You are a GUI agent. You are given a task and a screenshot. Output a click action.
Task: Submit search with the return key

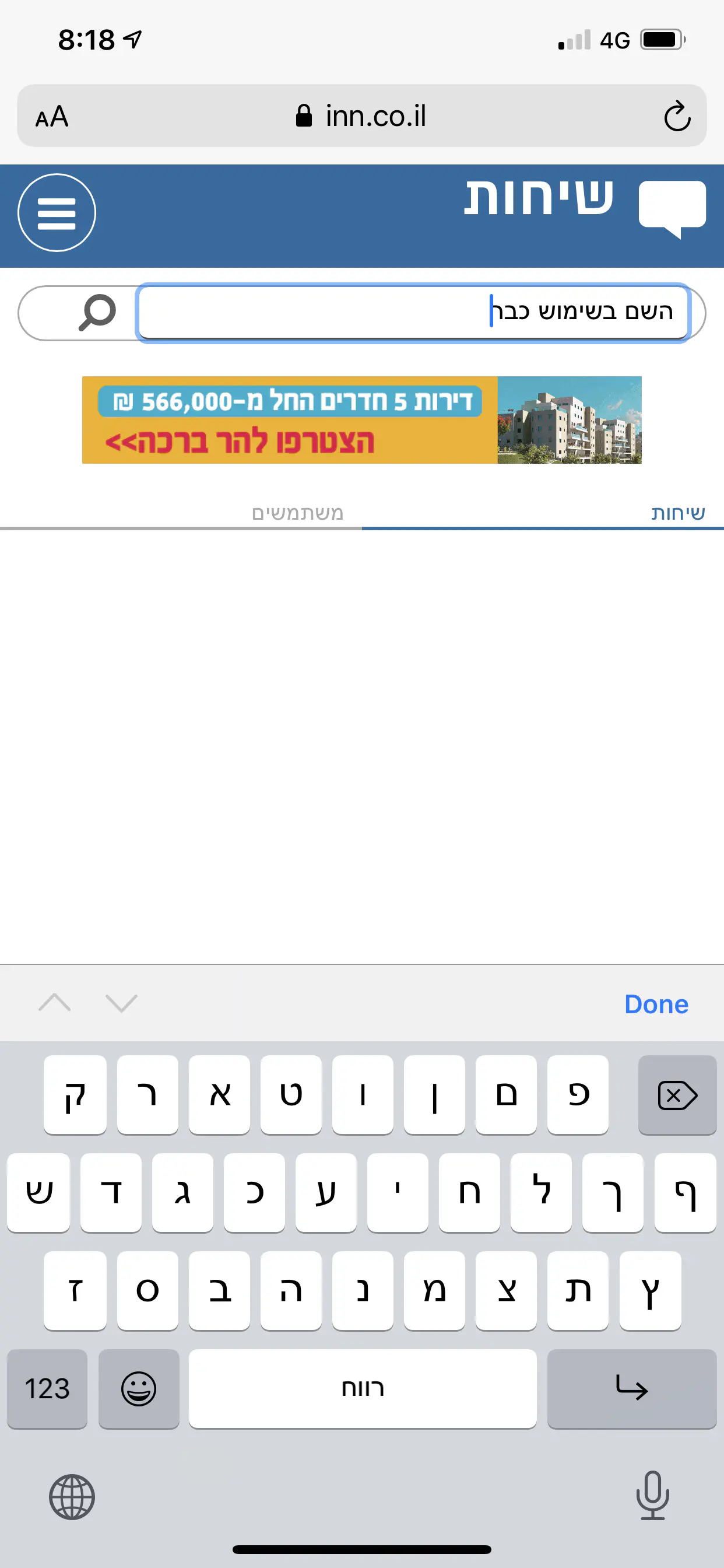click(631, 1388)
